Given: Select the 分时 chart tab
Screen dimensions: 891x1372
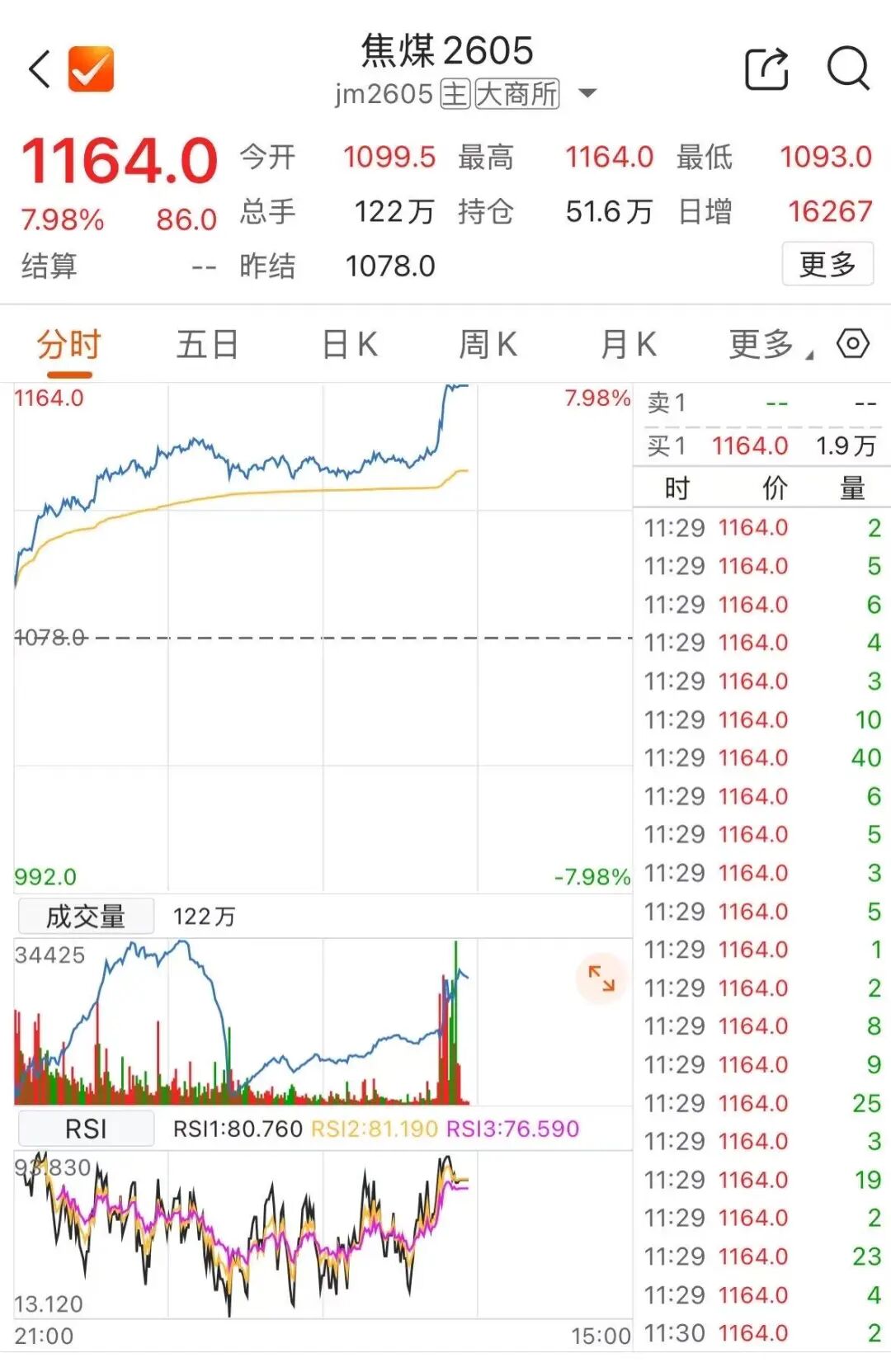Looking at the screenshot, I should tap(68, 344).
